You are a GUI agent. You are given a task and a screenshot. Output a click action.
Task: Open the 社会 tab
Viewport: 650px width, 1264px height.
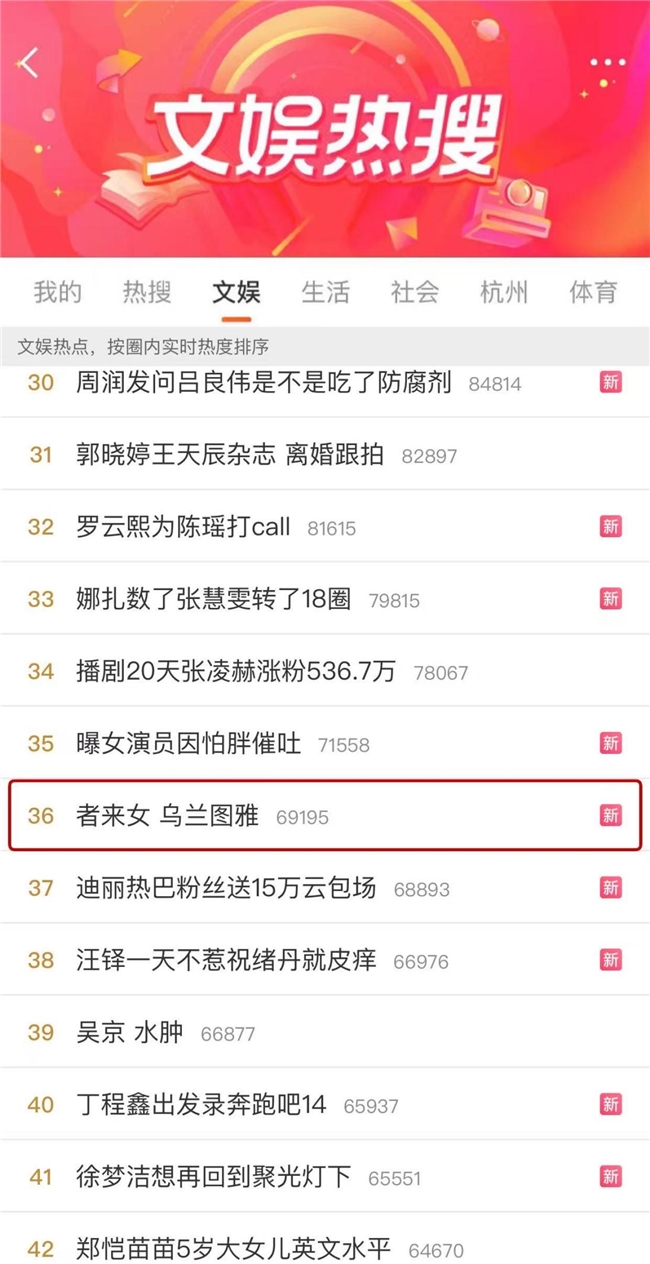click(x=415, y=292)
